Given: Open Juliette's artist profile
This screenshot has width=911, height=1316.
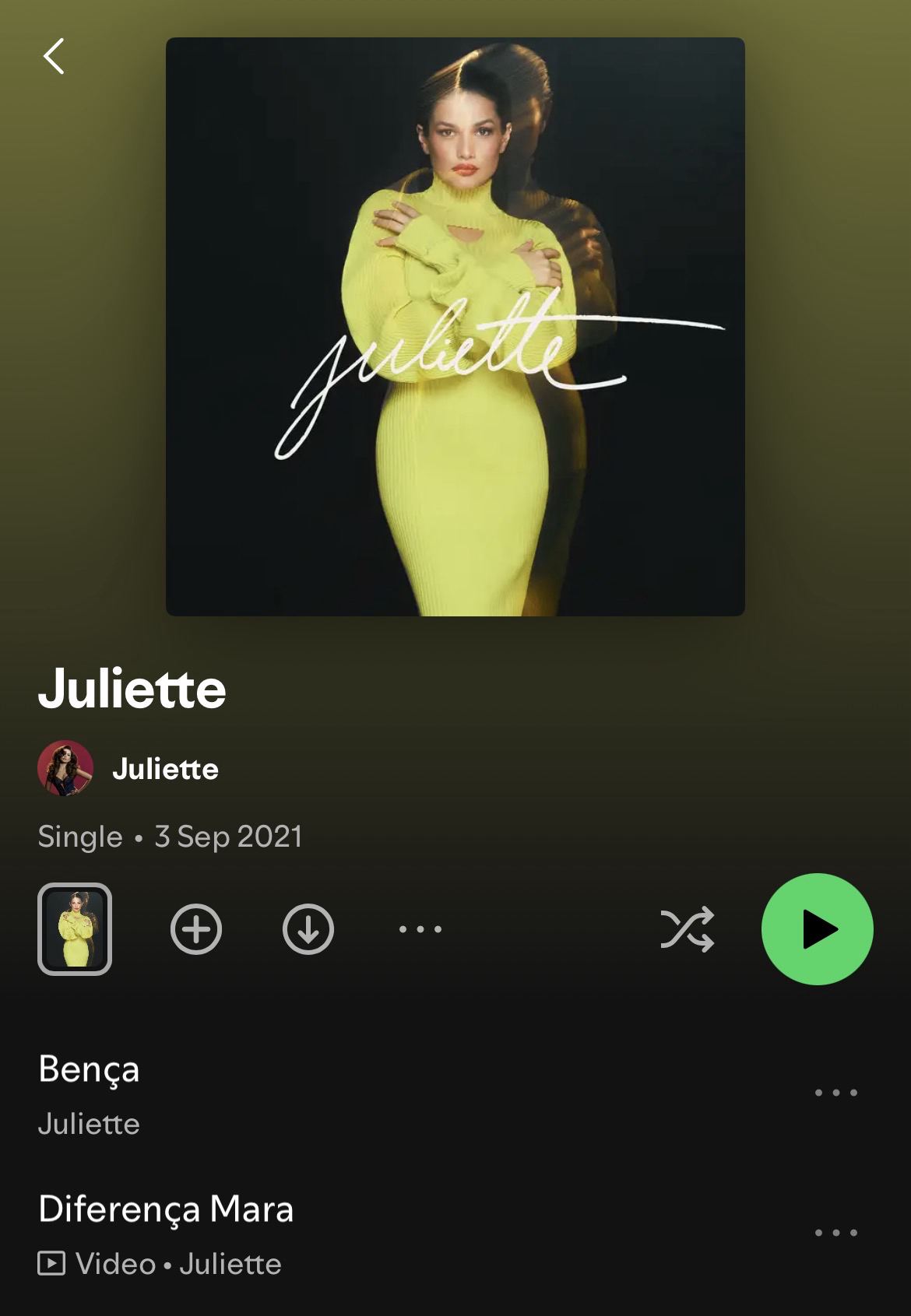Looking at the screenshot, I should pyautogui.click(x=164, y=769).
